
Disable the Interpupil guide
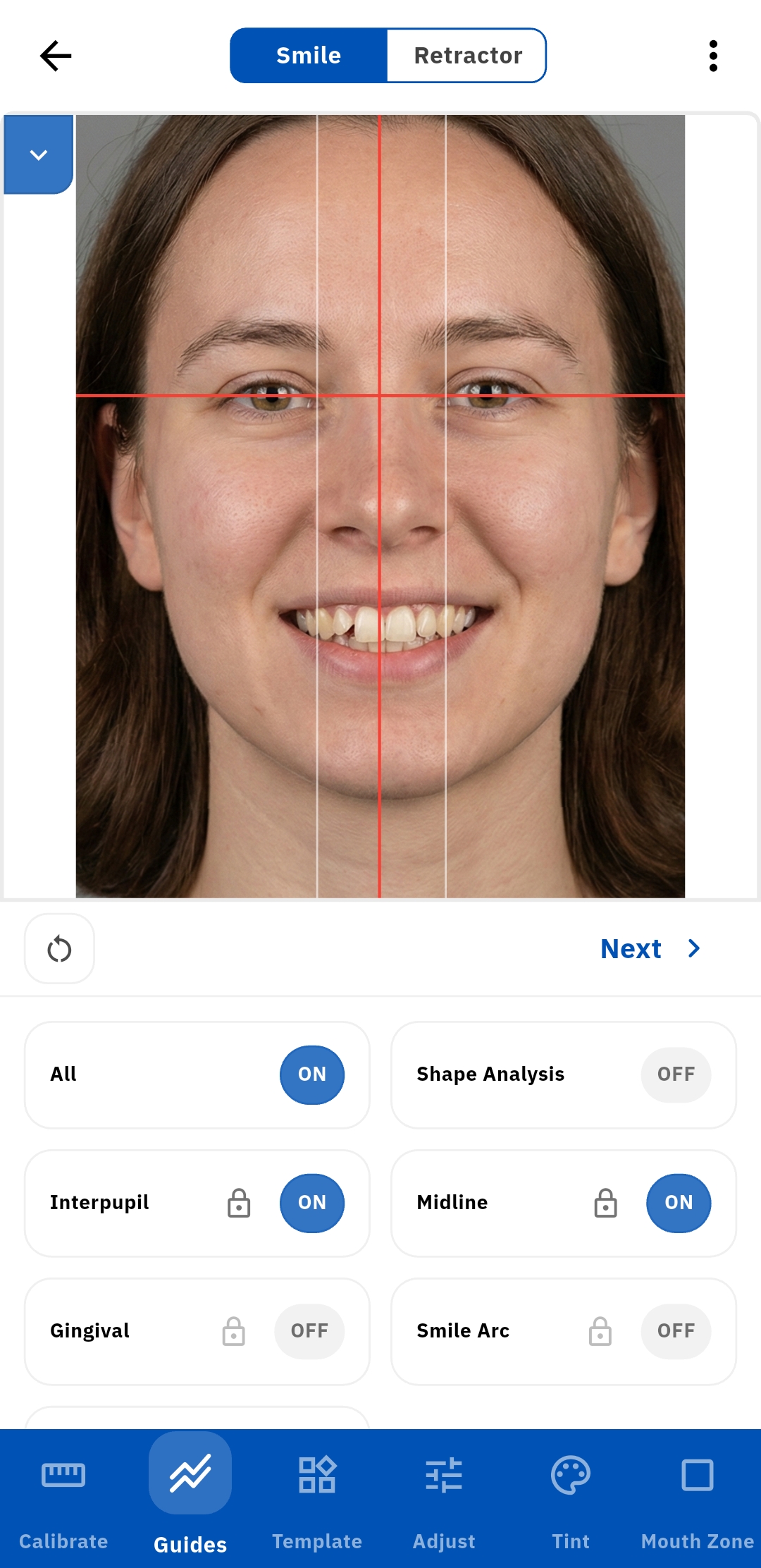[x=312, y=1203]
